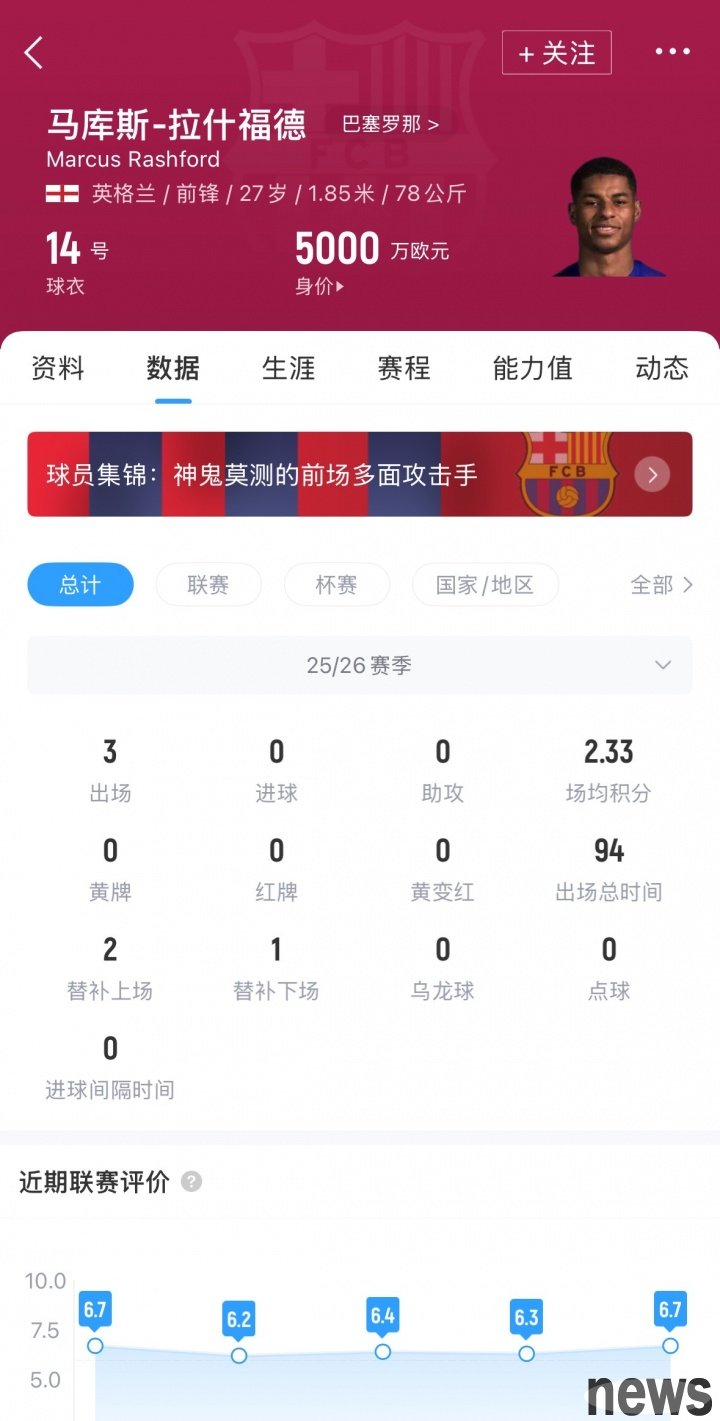Screen dimensions: 720x1421
Task: Follow Marcus Rashford with the 关注 button
Action: 556,53
